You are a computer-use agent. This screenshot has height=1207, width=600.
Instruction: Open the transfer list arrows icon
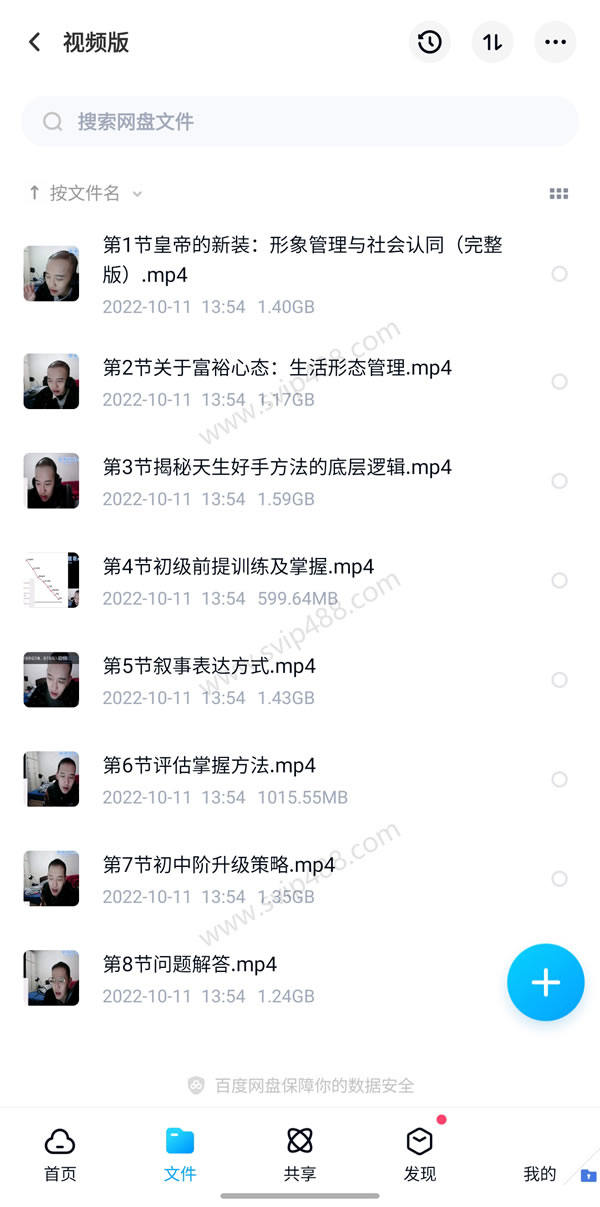[x=492, y=42]
